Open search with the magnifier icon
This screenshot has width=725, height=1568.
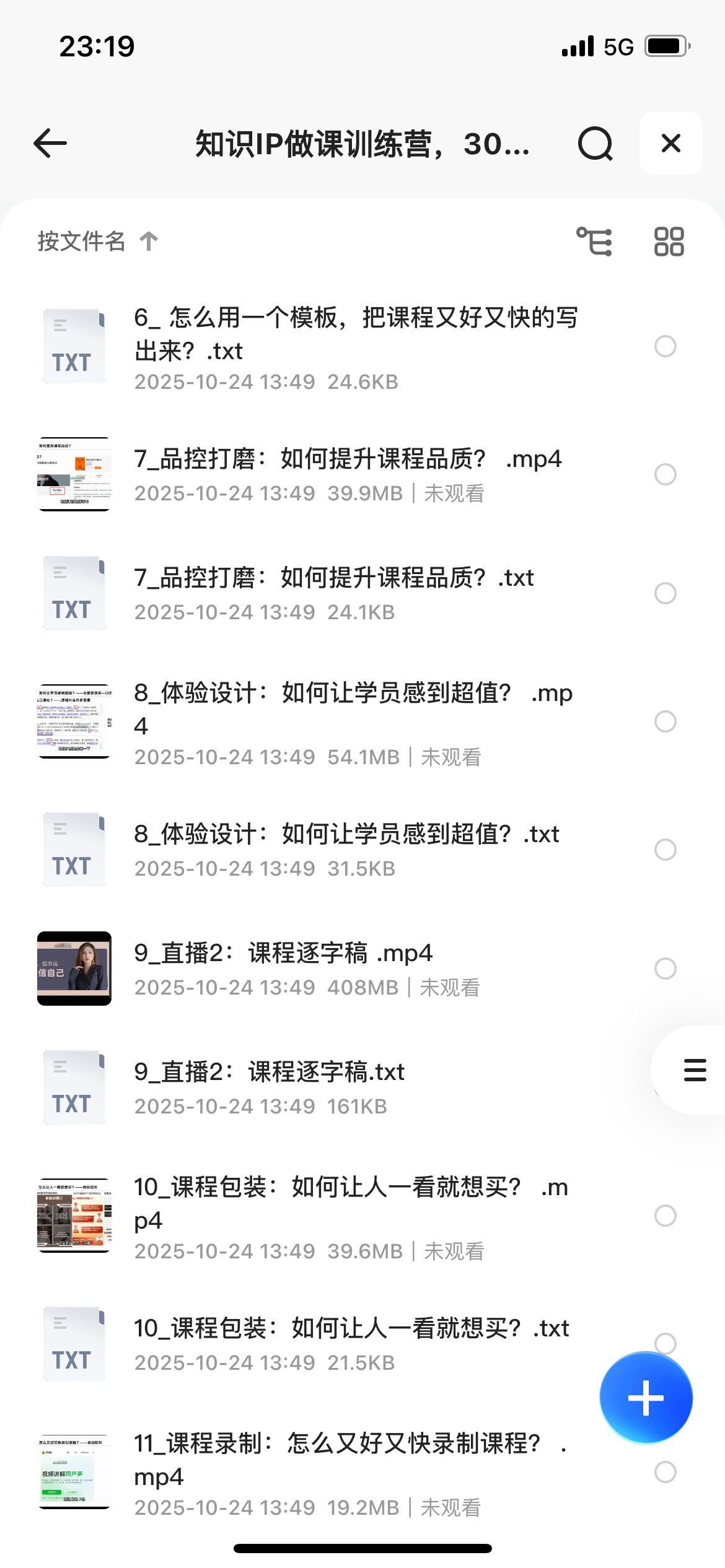(x=595, y=144)
